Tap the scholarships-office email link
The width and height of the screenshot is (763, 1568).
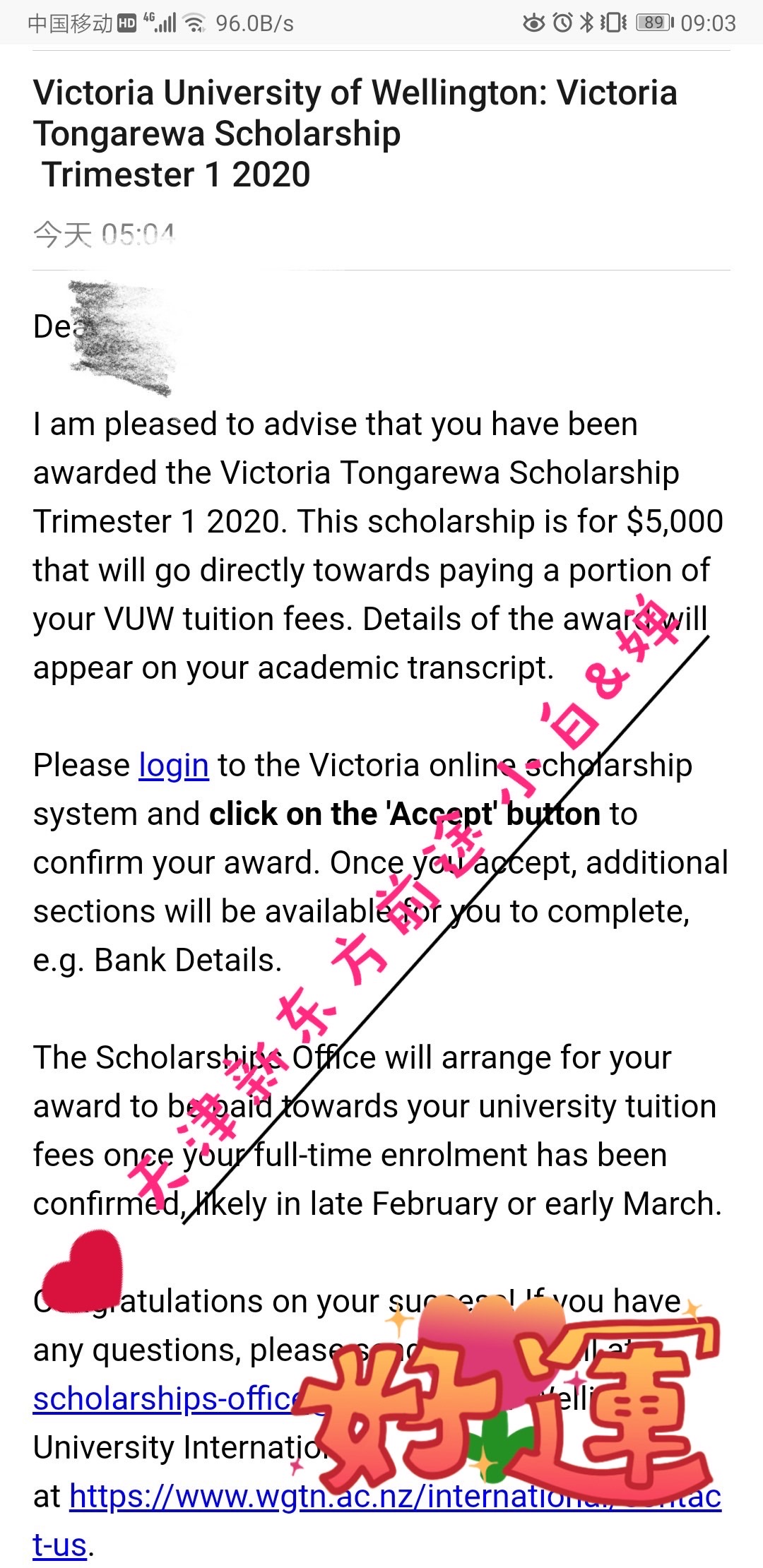(x=168, y=1399)
